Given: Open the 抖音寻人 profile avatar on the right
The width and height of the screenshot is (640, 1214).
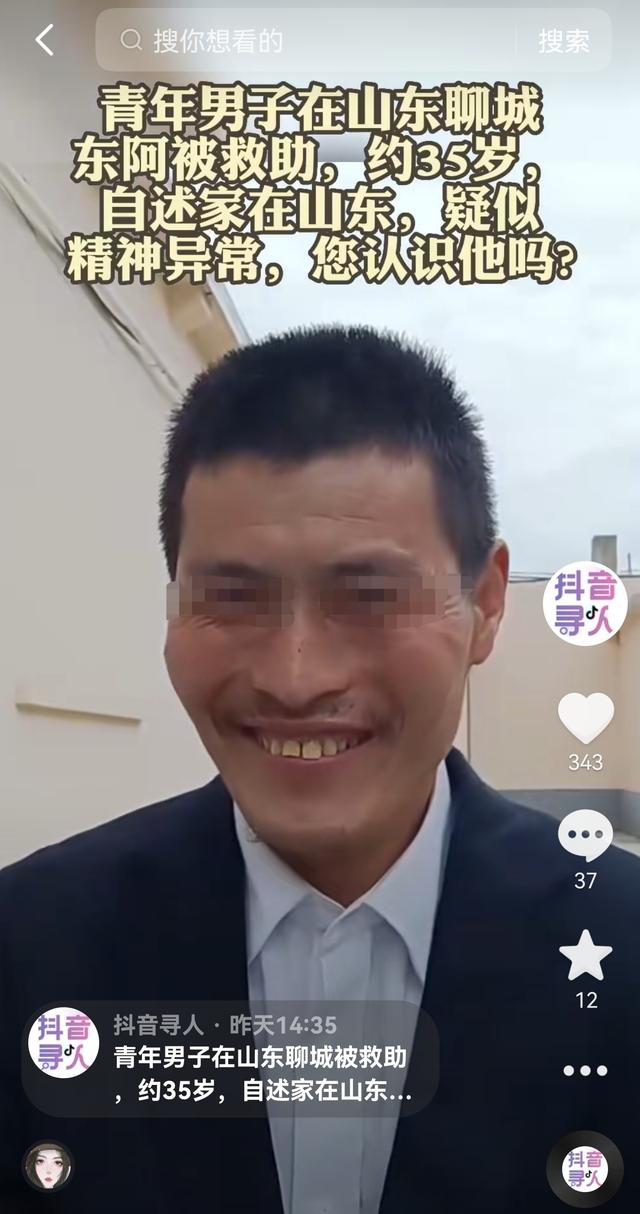Looking at the screenshot, I should [585, 603].
